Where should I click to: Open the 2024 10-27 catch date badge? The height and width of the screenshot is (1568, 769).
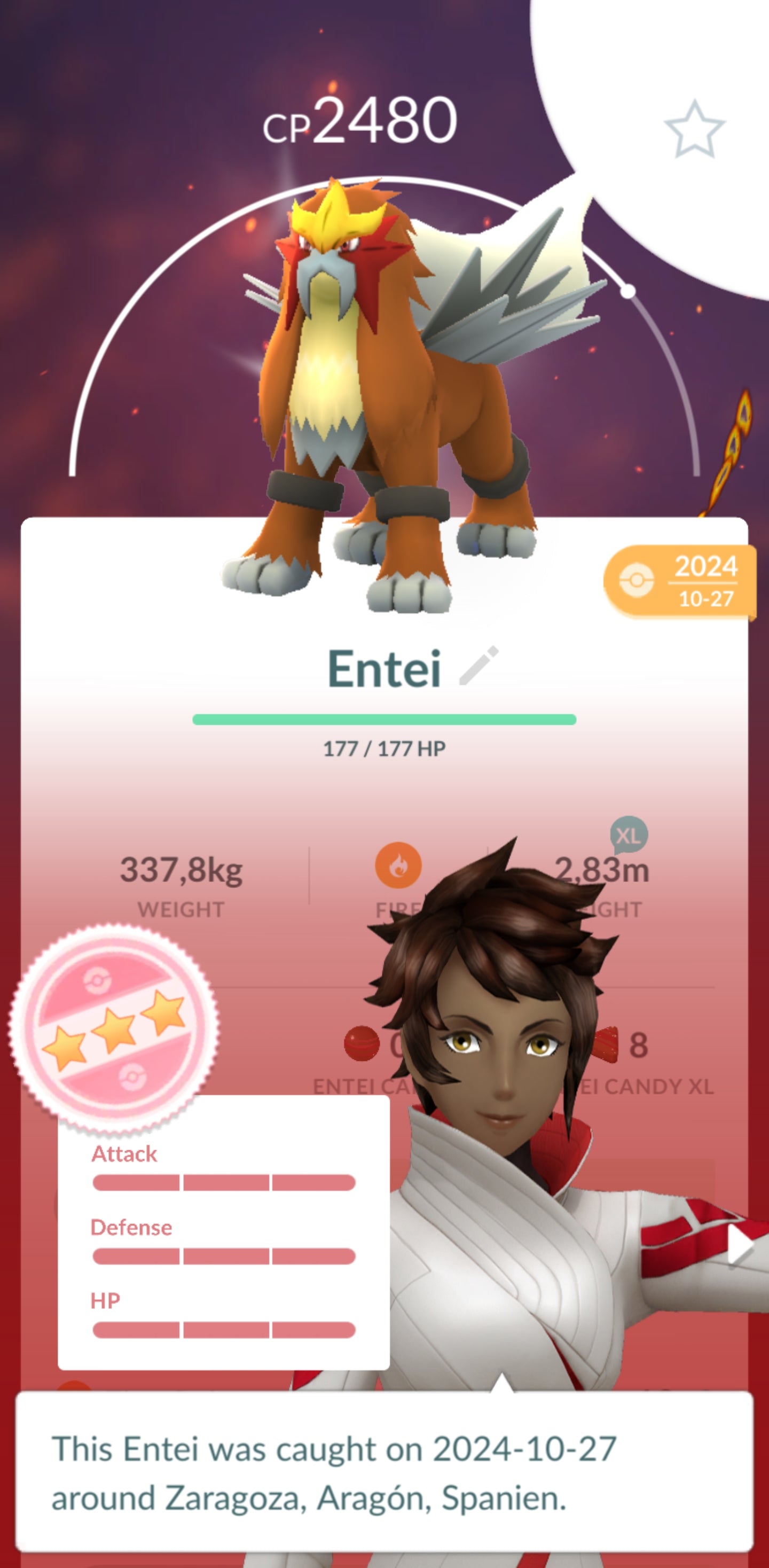click(680, 581)
